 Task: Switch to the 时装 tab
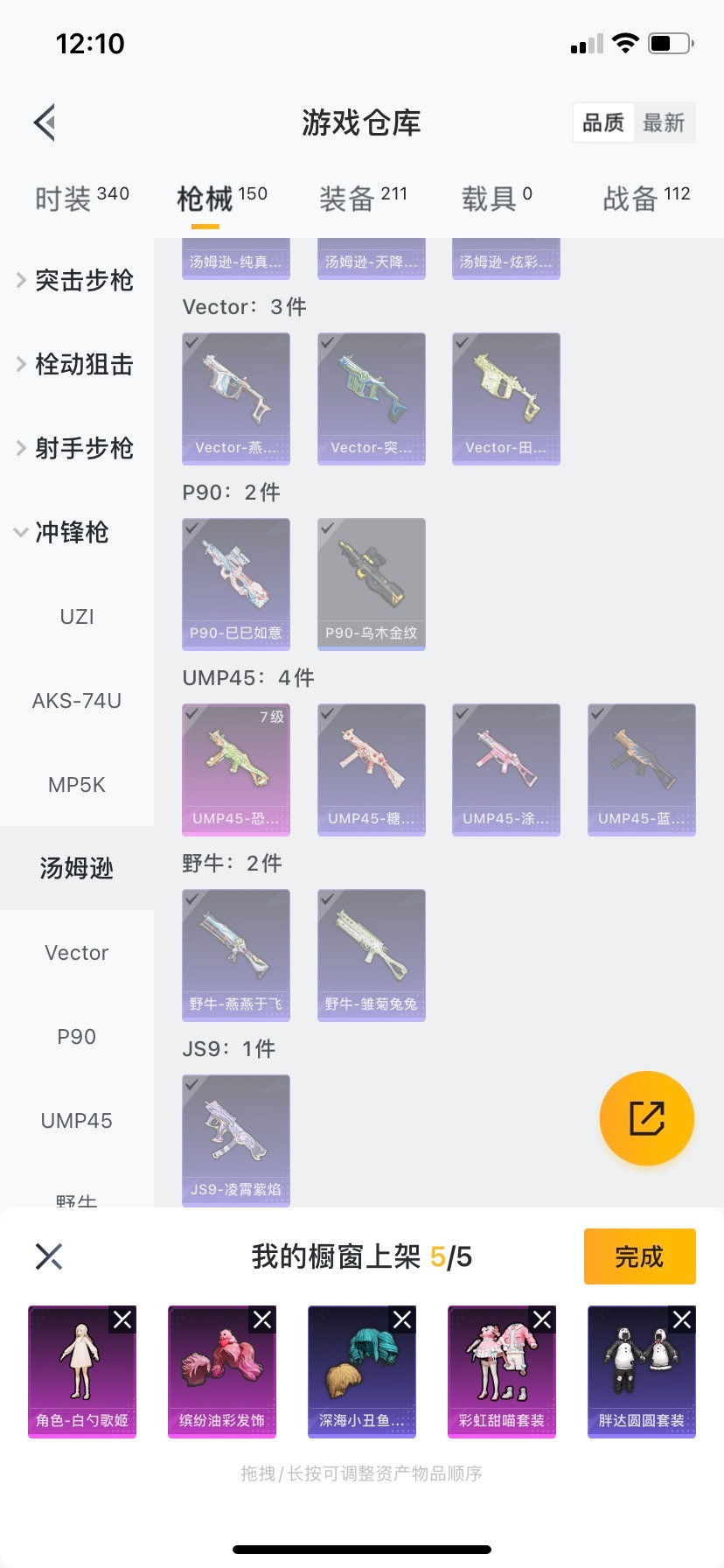80,199
